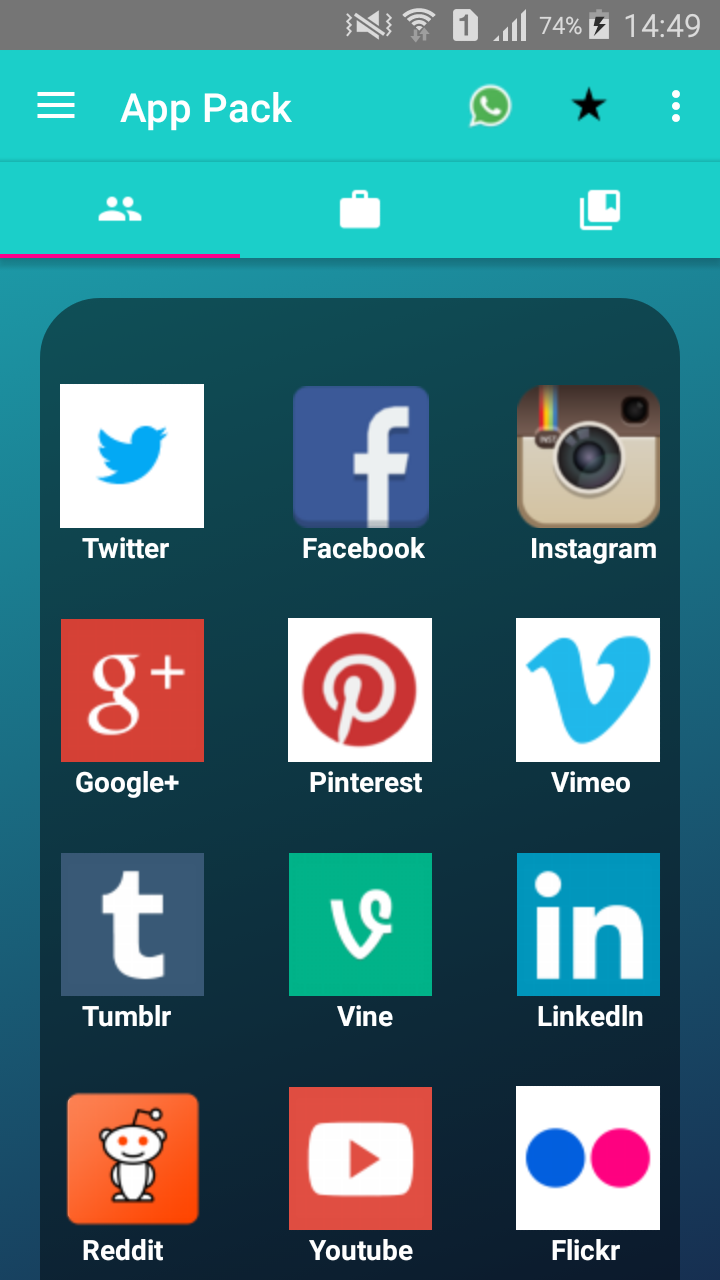Image resolution: width=720 pixels, height=1280 pixels.
Task: Select the Flickr icon
Action: pyautogui.click(x=588, y=1157)
